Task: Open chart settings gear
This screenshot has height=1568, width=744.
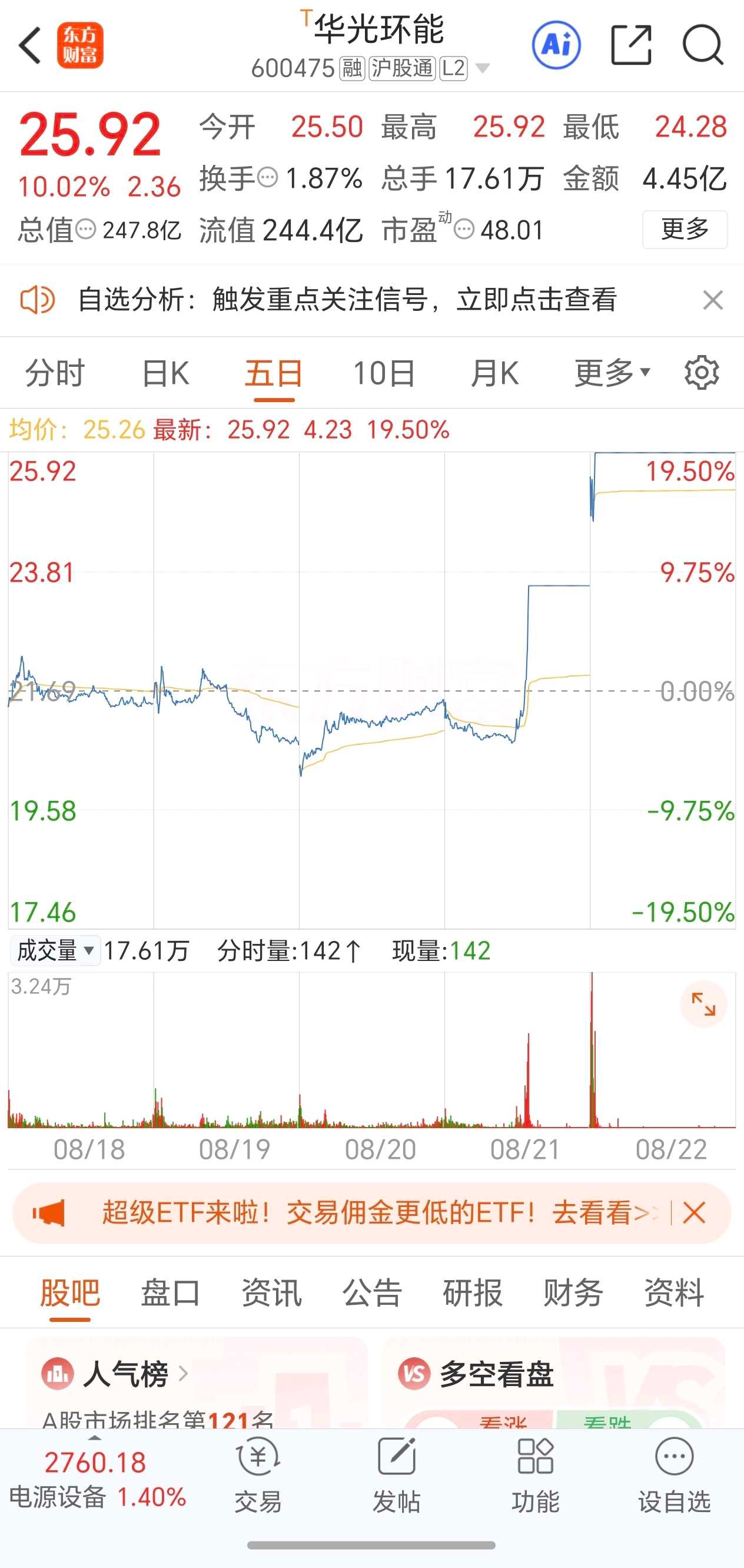Action: tap(702, 373)
